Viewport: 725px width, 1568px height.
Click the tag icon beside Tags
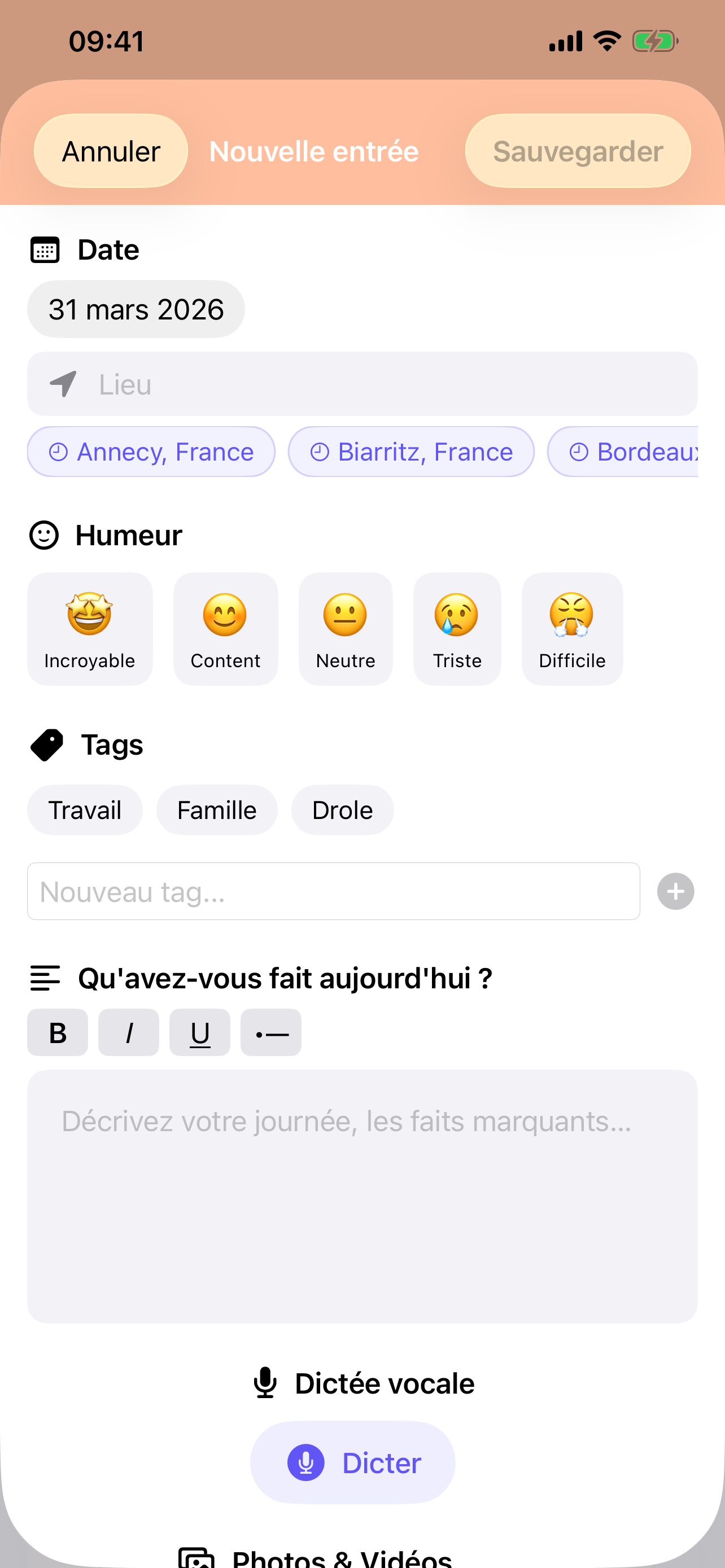46,744
